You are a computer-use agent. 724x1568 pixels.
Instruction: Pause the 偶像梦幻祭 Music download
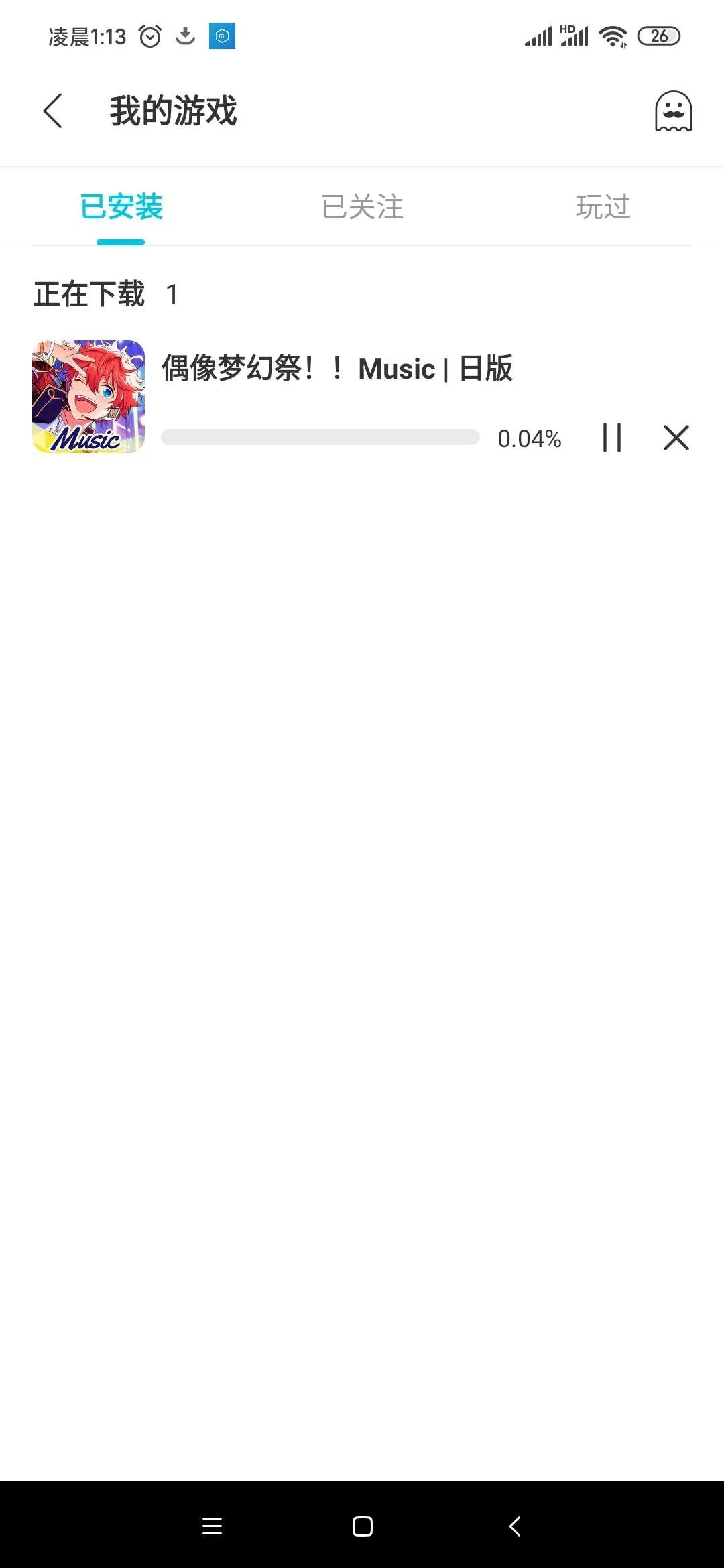pyautogui.click(x=612, y=438)
